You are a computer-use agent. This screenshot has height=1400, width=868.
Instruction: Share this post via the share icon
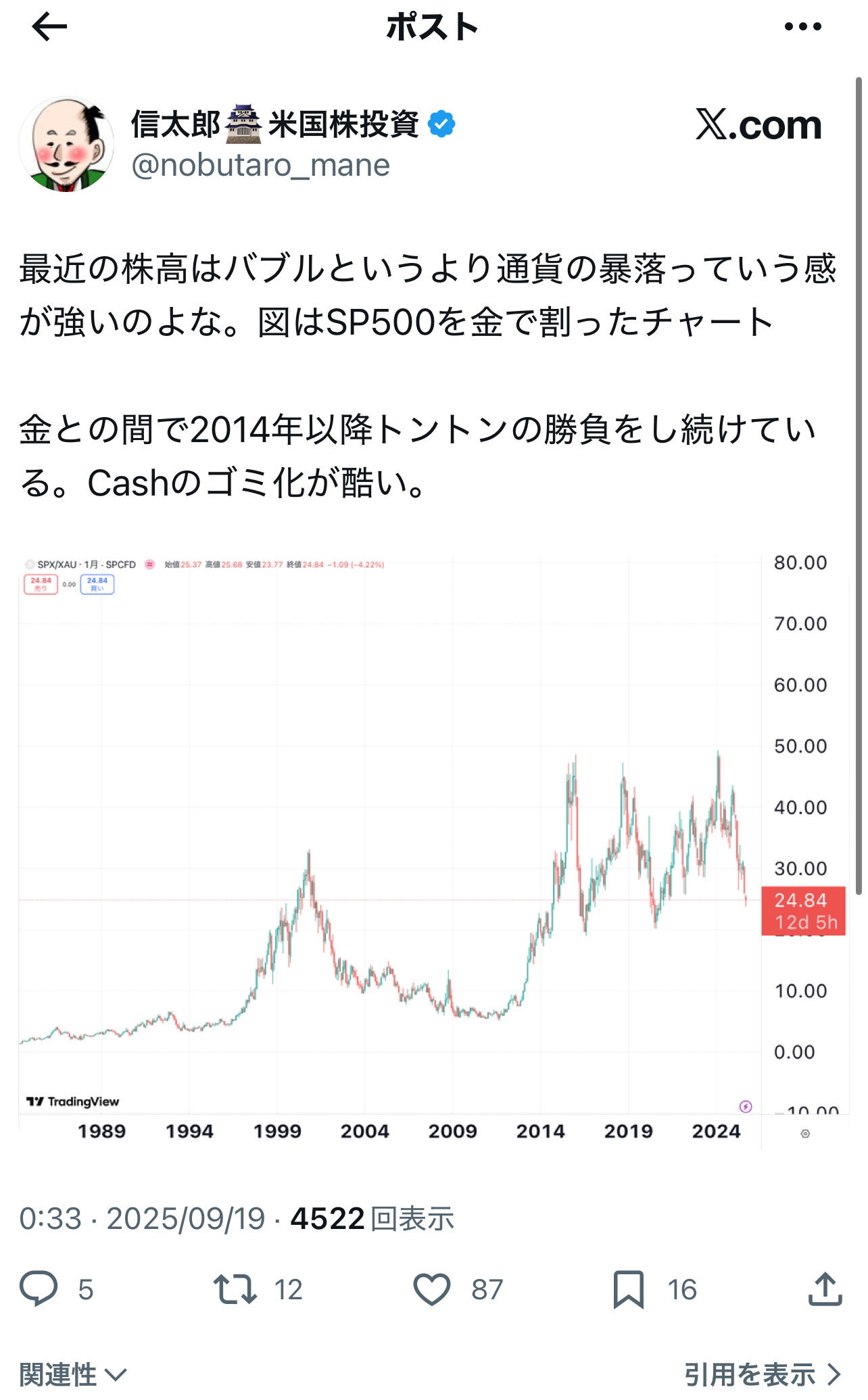click(x=825, y=1288)
